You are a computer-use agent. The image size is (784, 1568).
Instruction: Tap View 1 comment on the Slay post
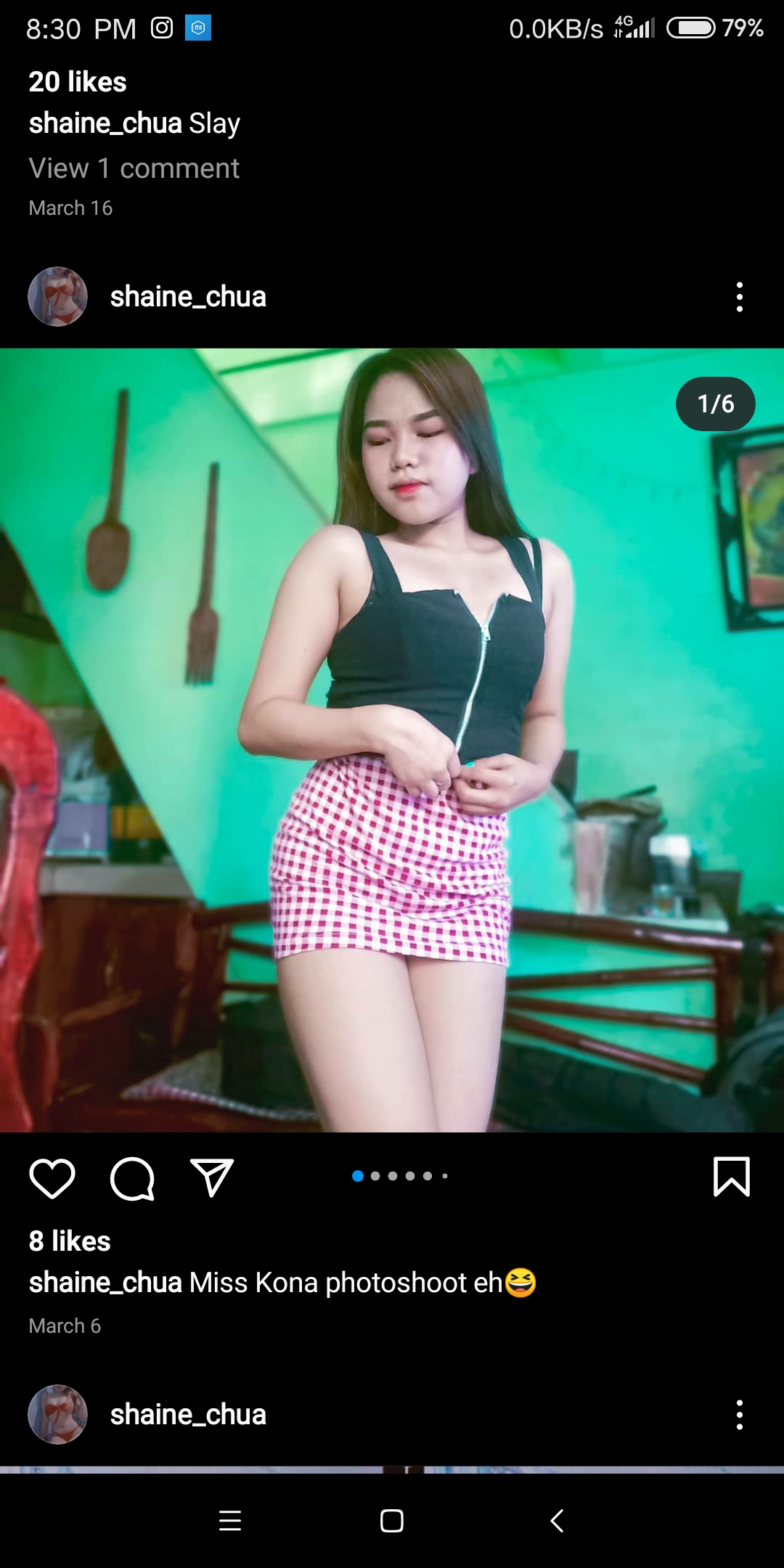pos(134,168)
